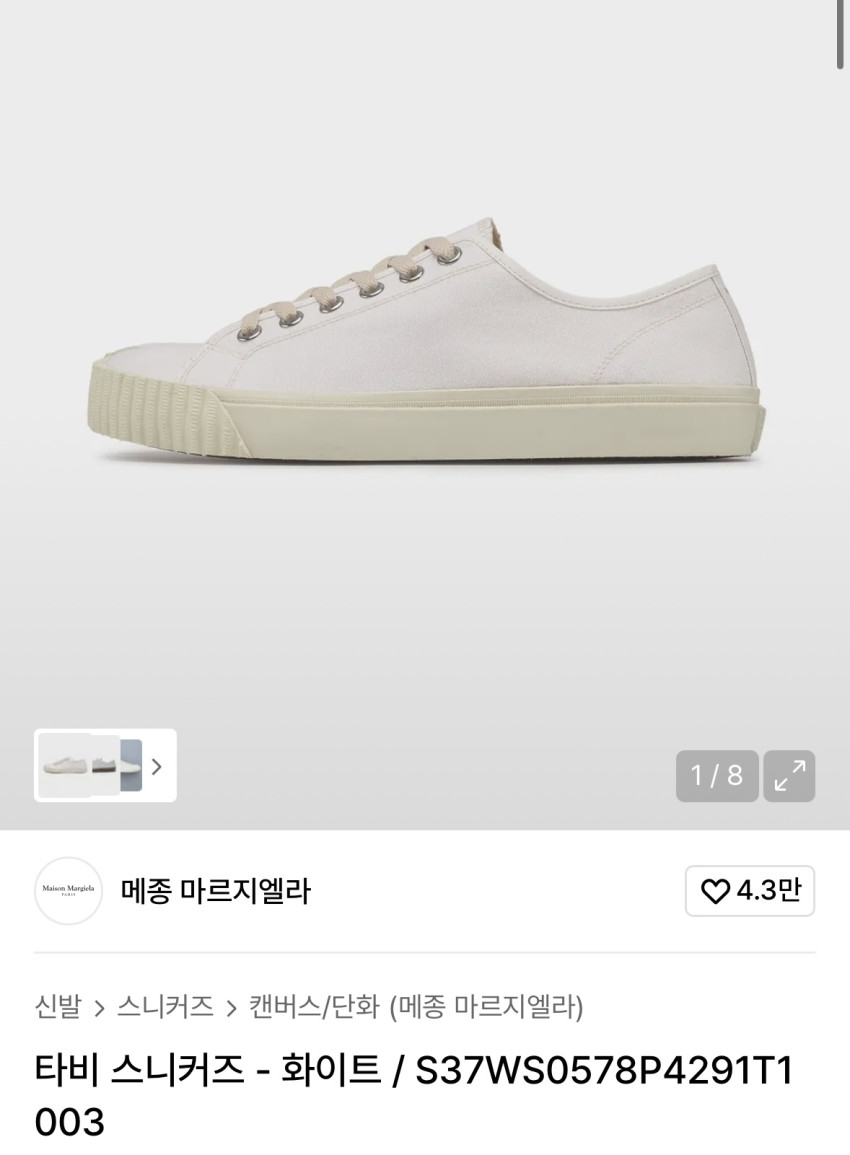Image resolution: width=850 pixels, height=1155 pixels.
Task: Expand the product image to fullscreen
Action: click(x=789, y=775)
